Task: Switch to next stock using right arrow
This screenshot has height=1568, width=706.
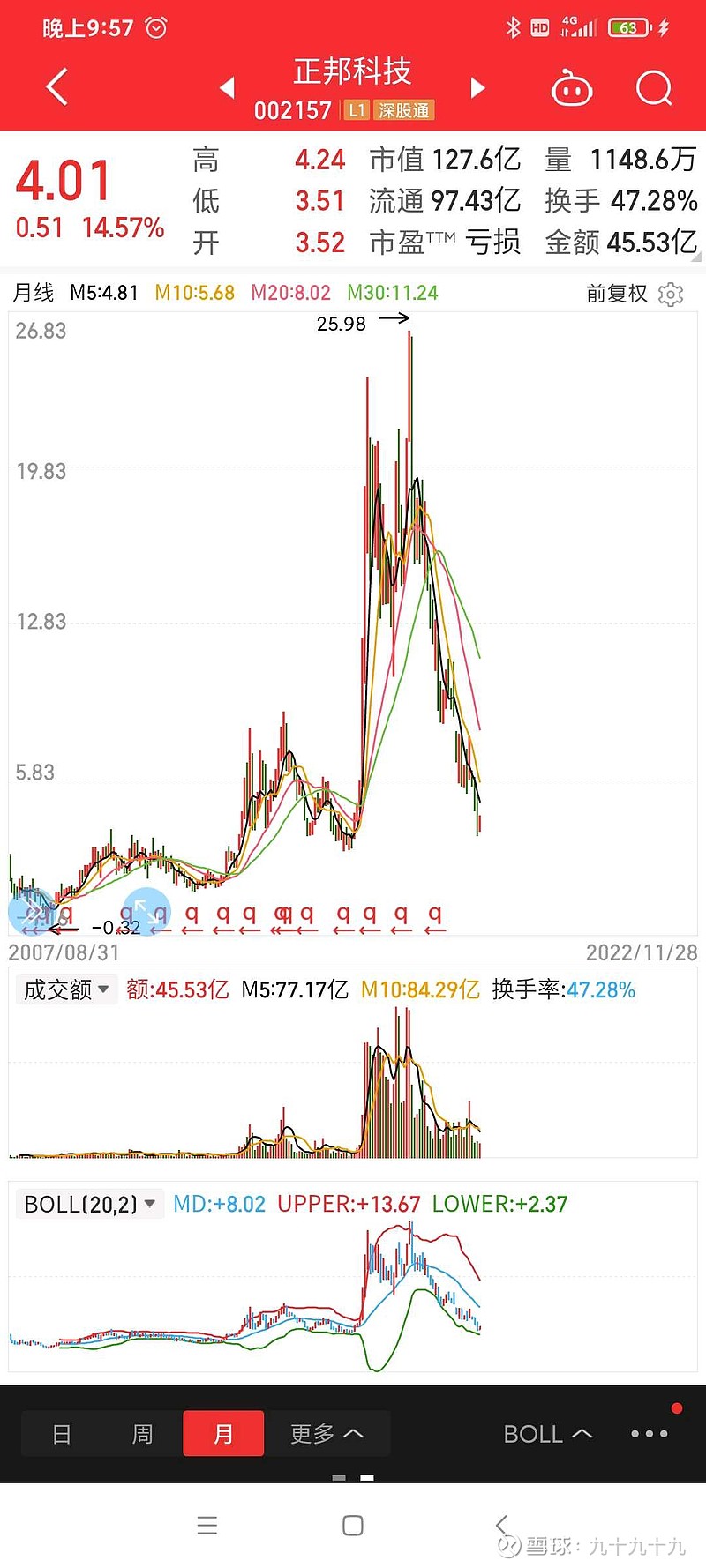Action: pos(477,88)
